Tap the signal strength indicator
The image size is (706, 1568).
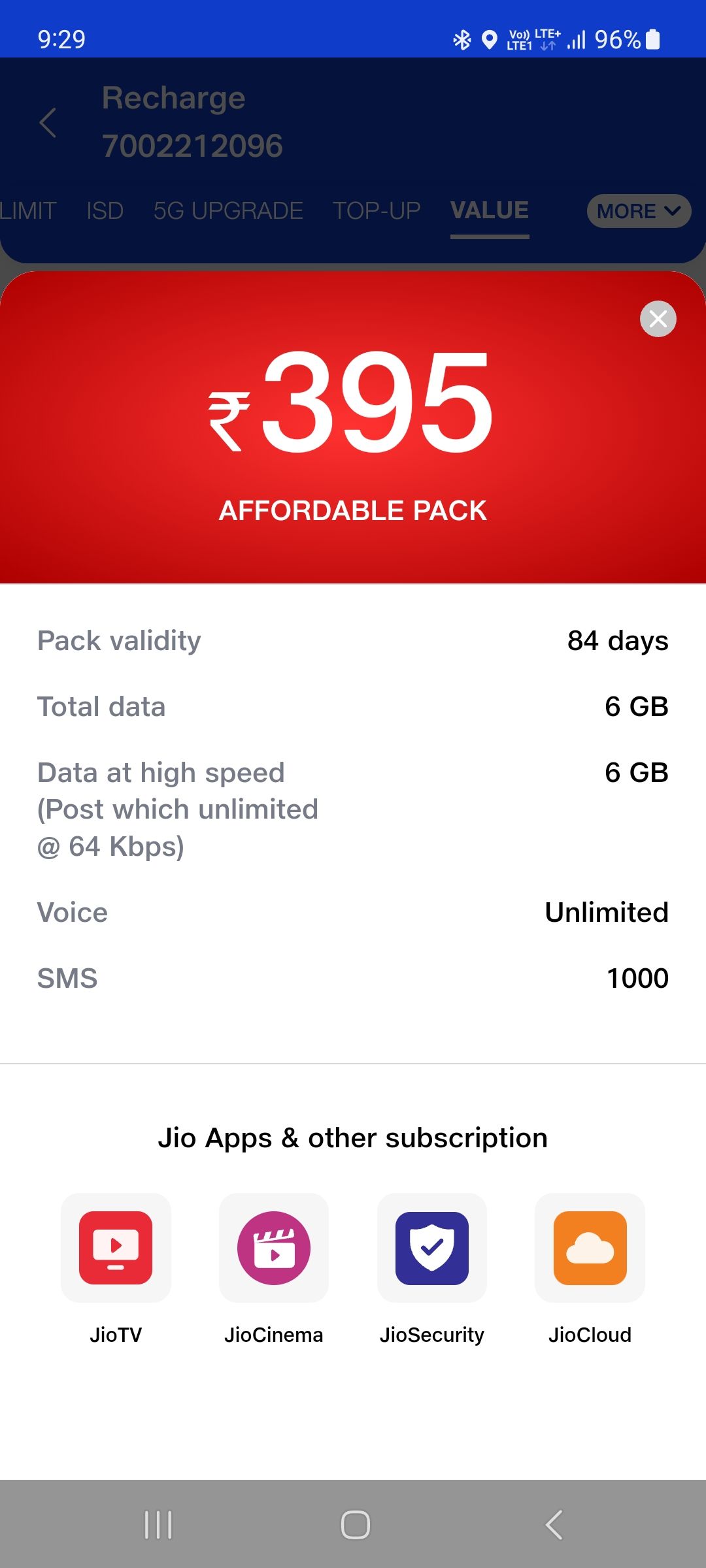578,40
